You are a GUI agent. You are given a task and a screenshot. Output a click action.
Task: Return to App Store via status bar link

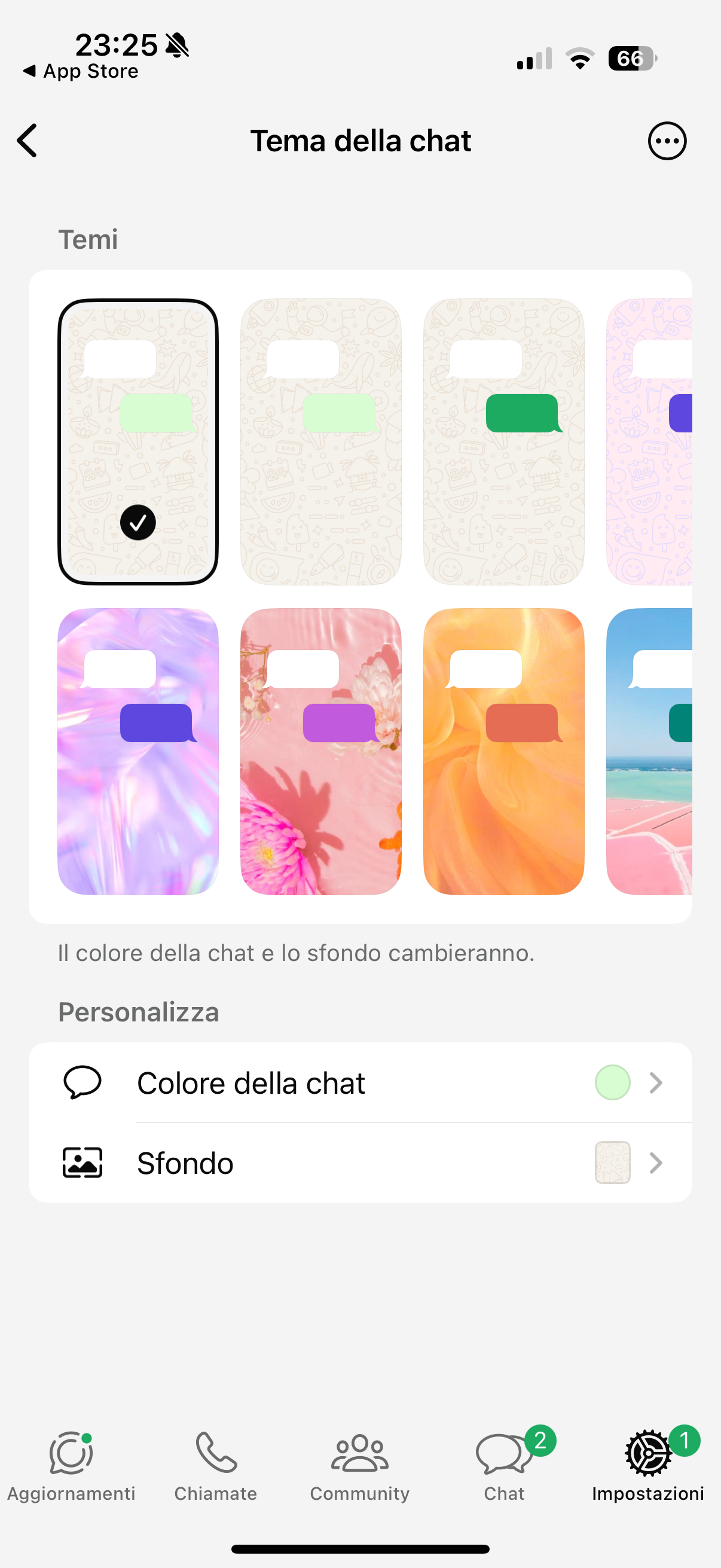pyautogui.click(x=81, y=71)
